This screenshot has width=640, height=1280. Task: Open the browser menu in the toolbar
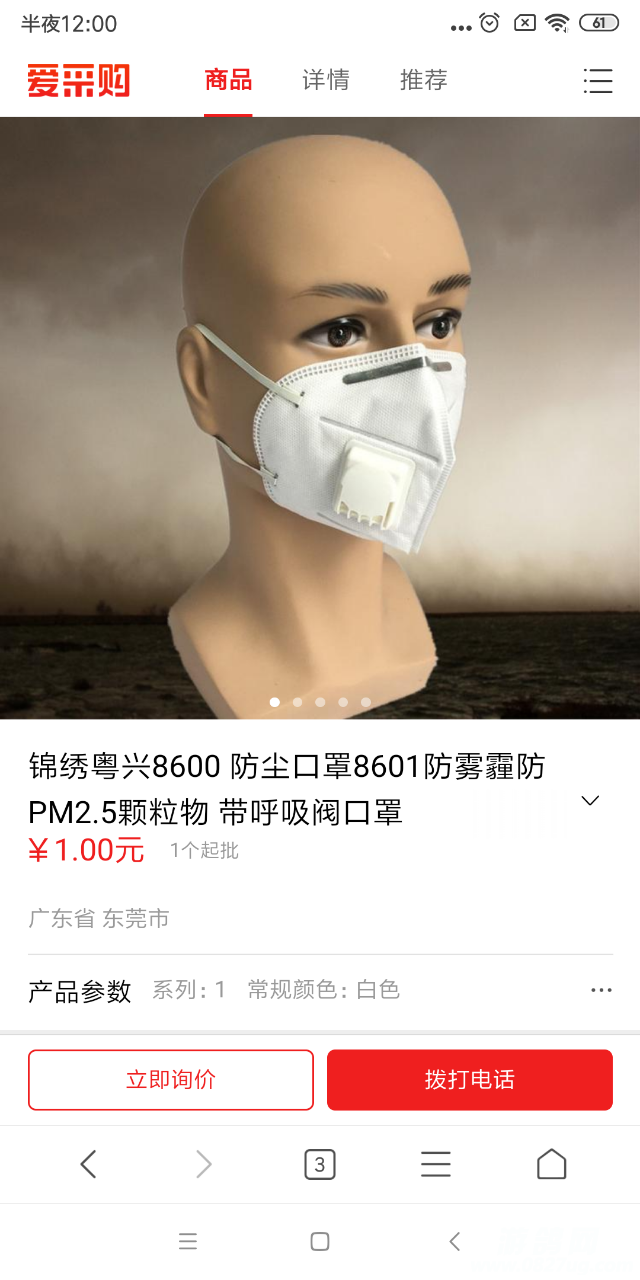[x=435, y=1164]
